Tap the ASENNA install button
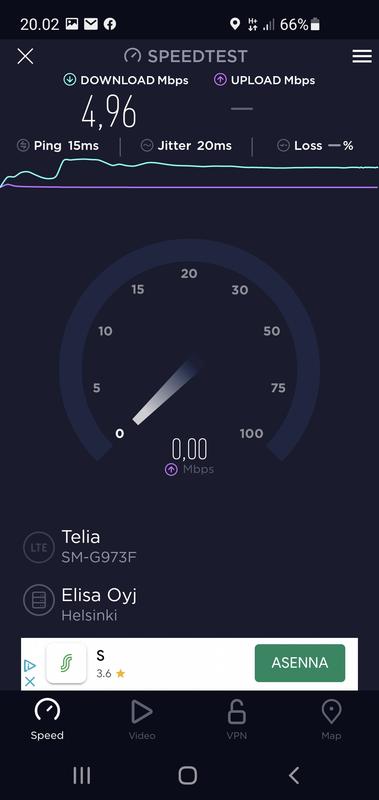The image size is (379, 800). coord(300,663)
